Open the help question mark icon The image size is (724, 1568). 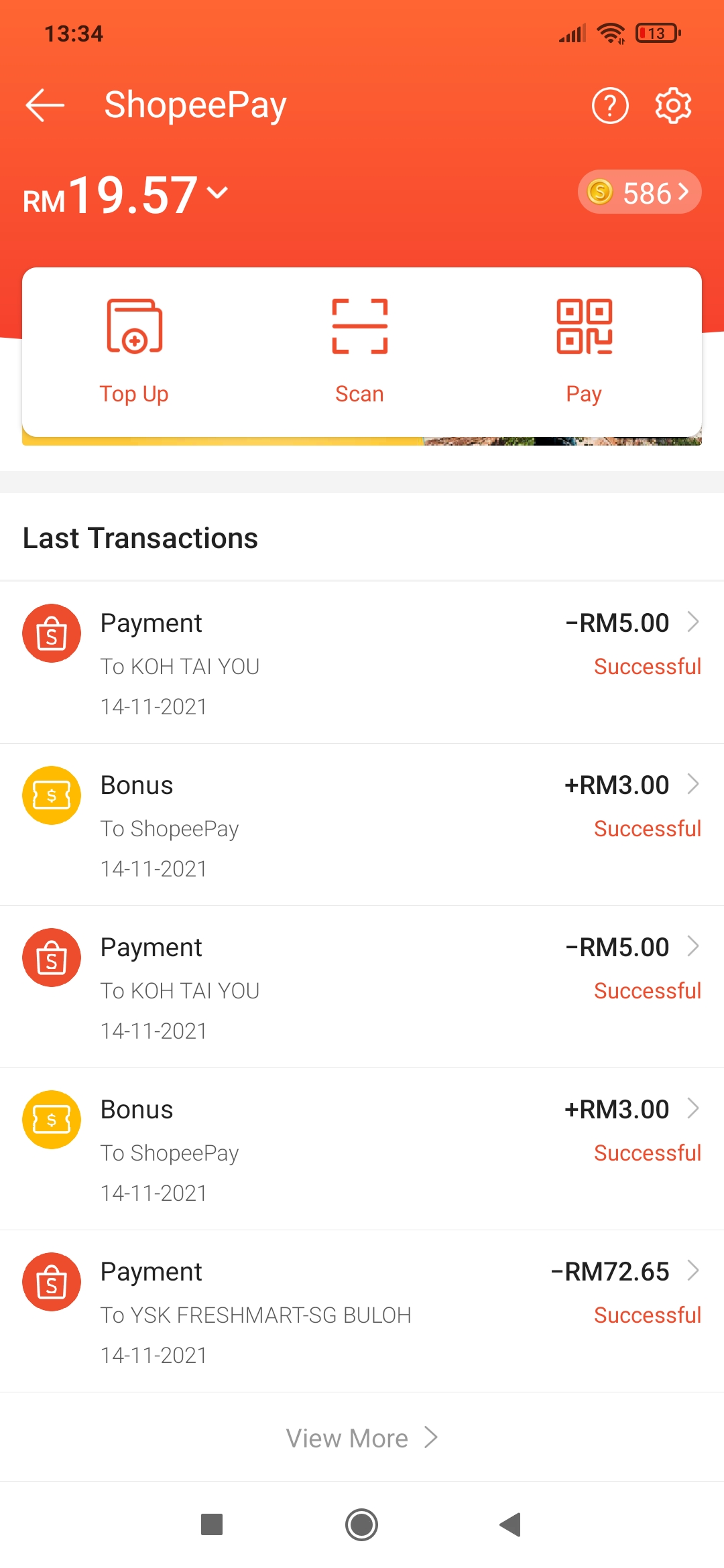pyautogui.click(x=610, y=105)
